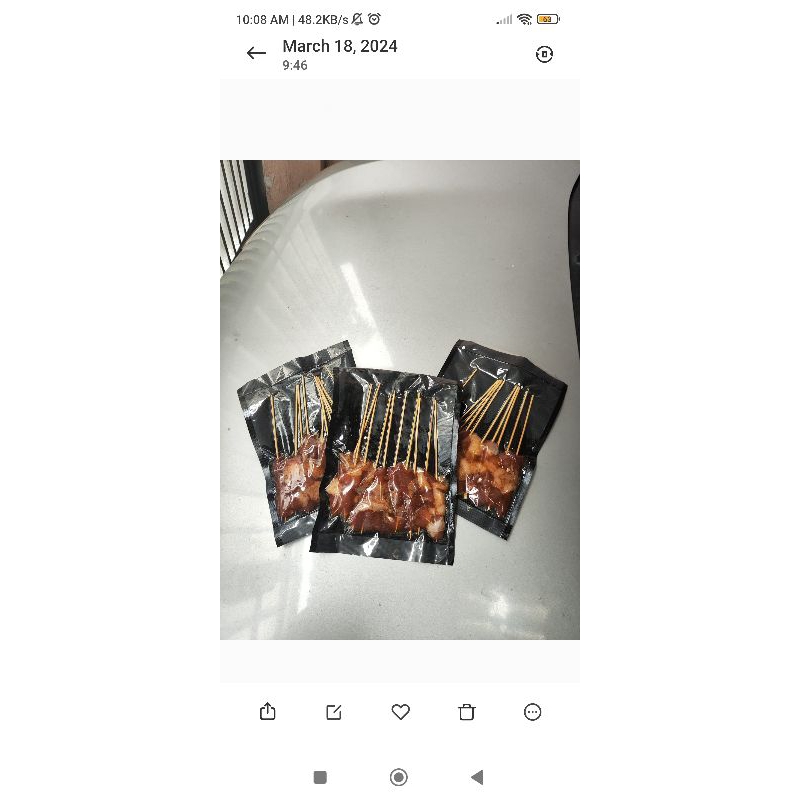Go back using the top arrow

[257, 54]
